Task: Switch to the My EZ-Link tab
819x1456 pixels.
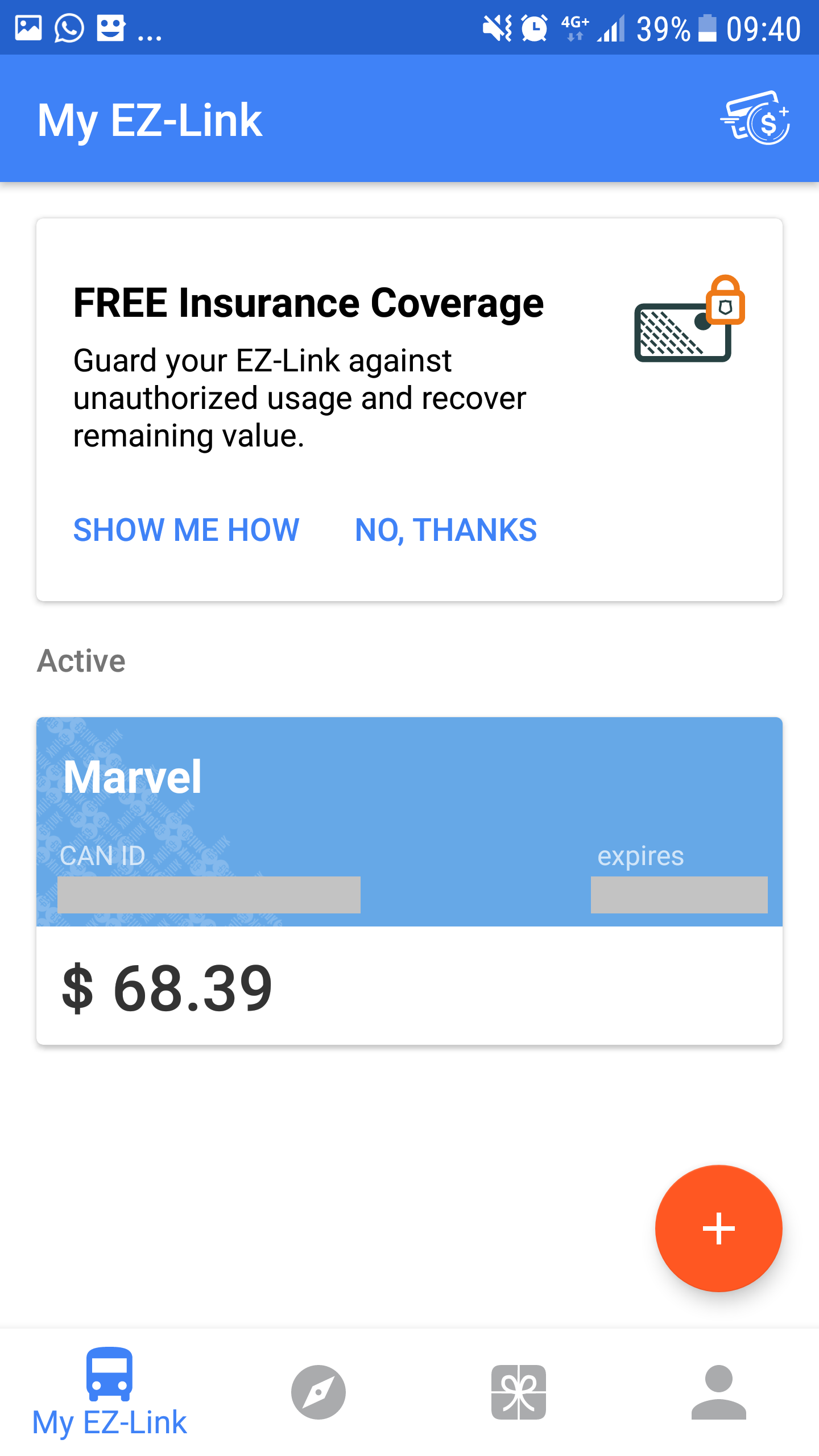Action: [x=109, y=1392]
